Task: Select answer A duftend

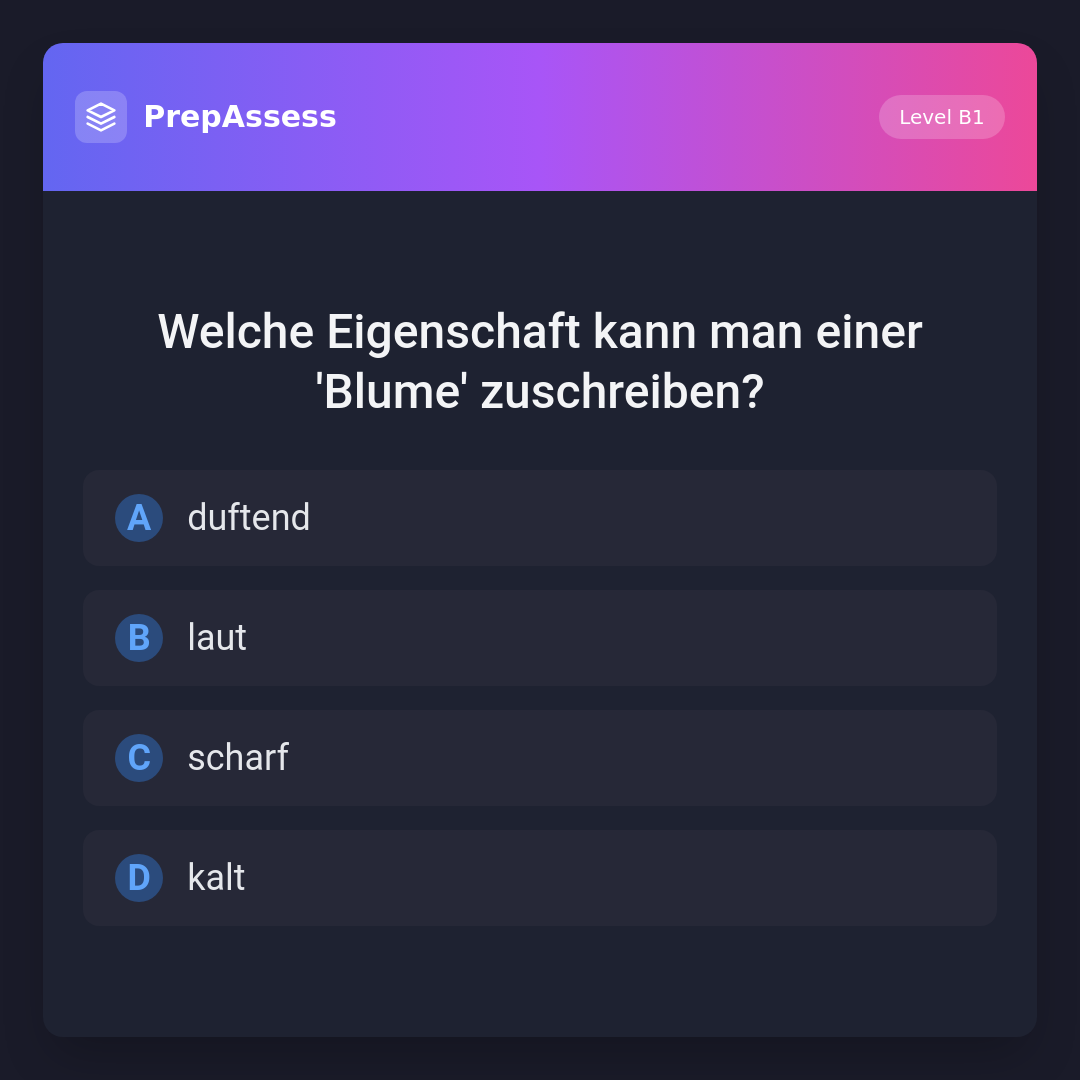Action: (x=540, y=518)
